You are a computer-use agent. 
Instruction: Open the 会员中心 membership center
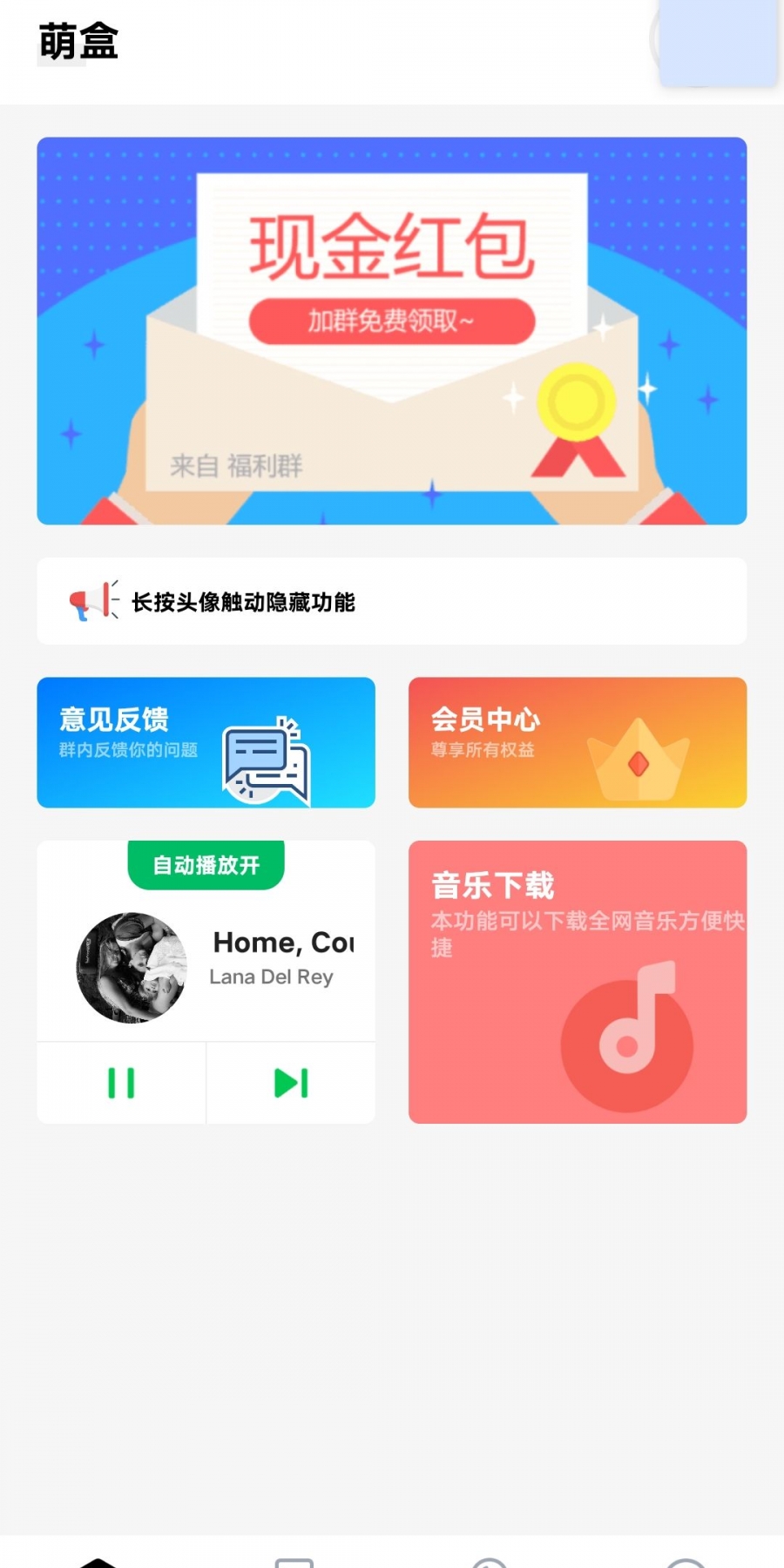point(577,742)
